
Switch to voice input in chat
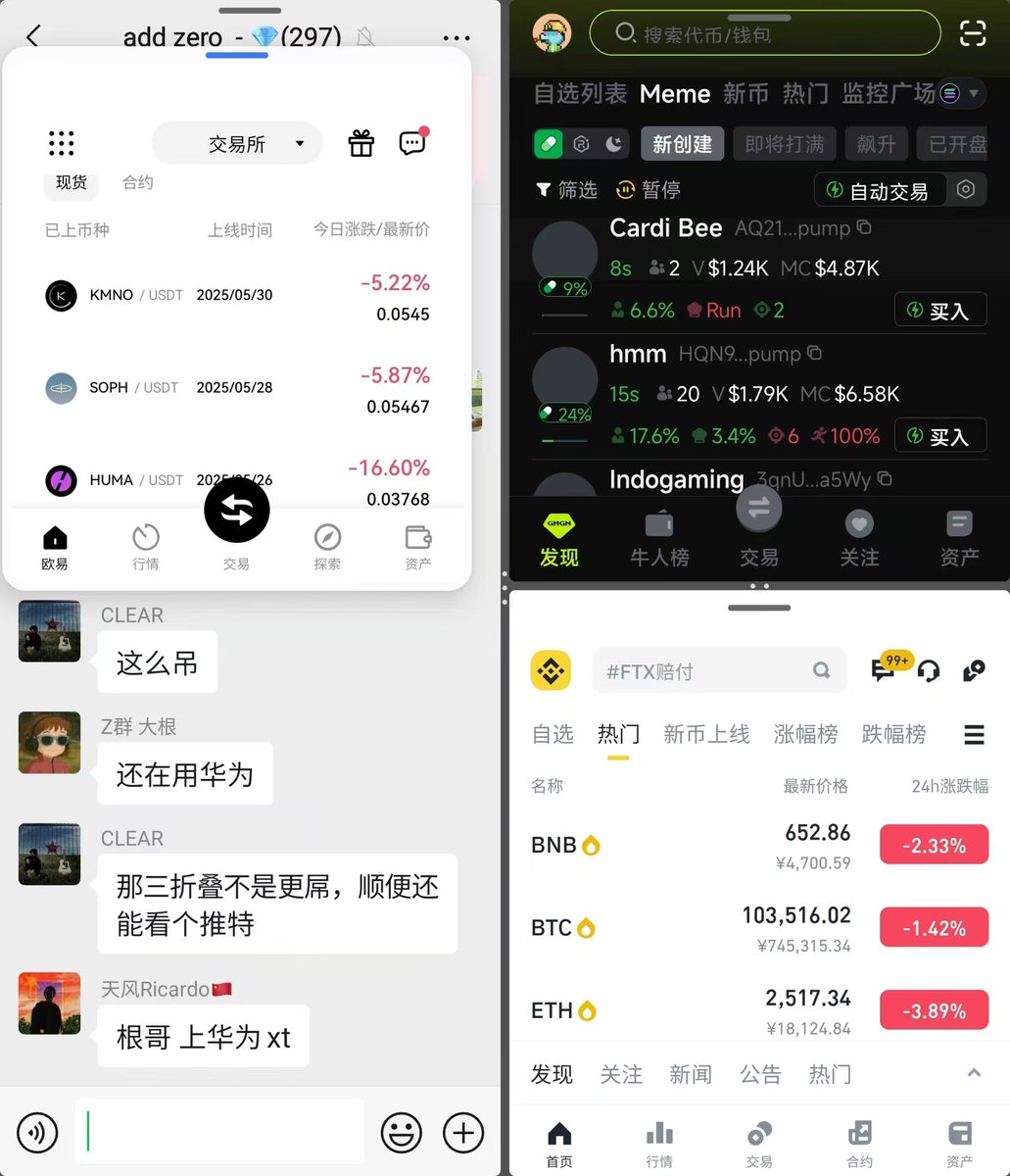37,1133
